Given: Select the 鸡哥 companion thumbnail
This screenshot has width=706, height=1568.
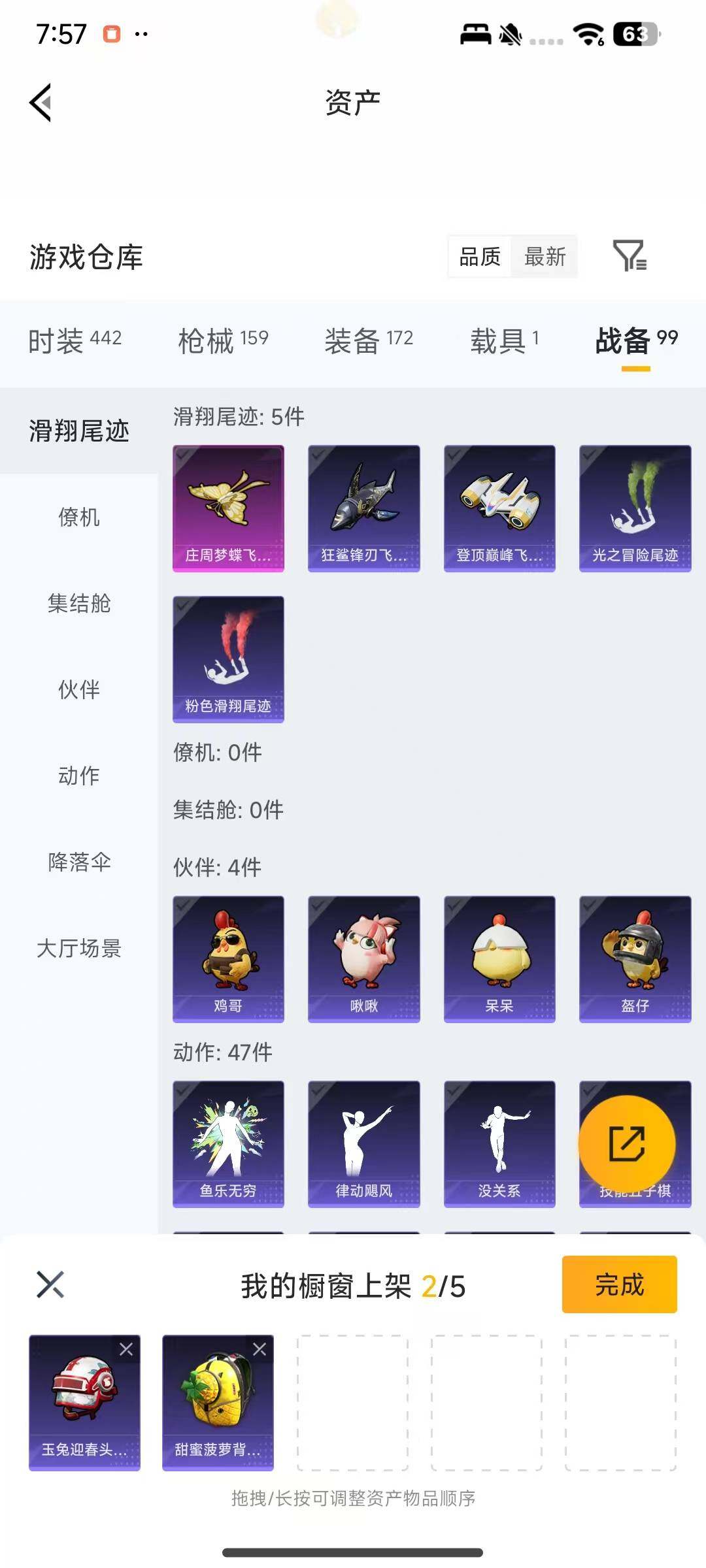Looking at the screenshot, I should (x=228, y=958).
